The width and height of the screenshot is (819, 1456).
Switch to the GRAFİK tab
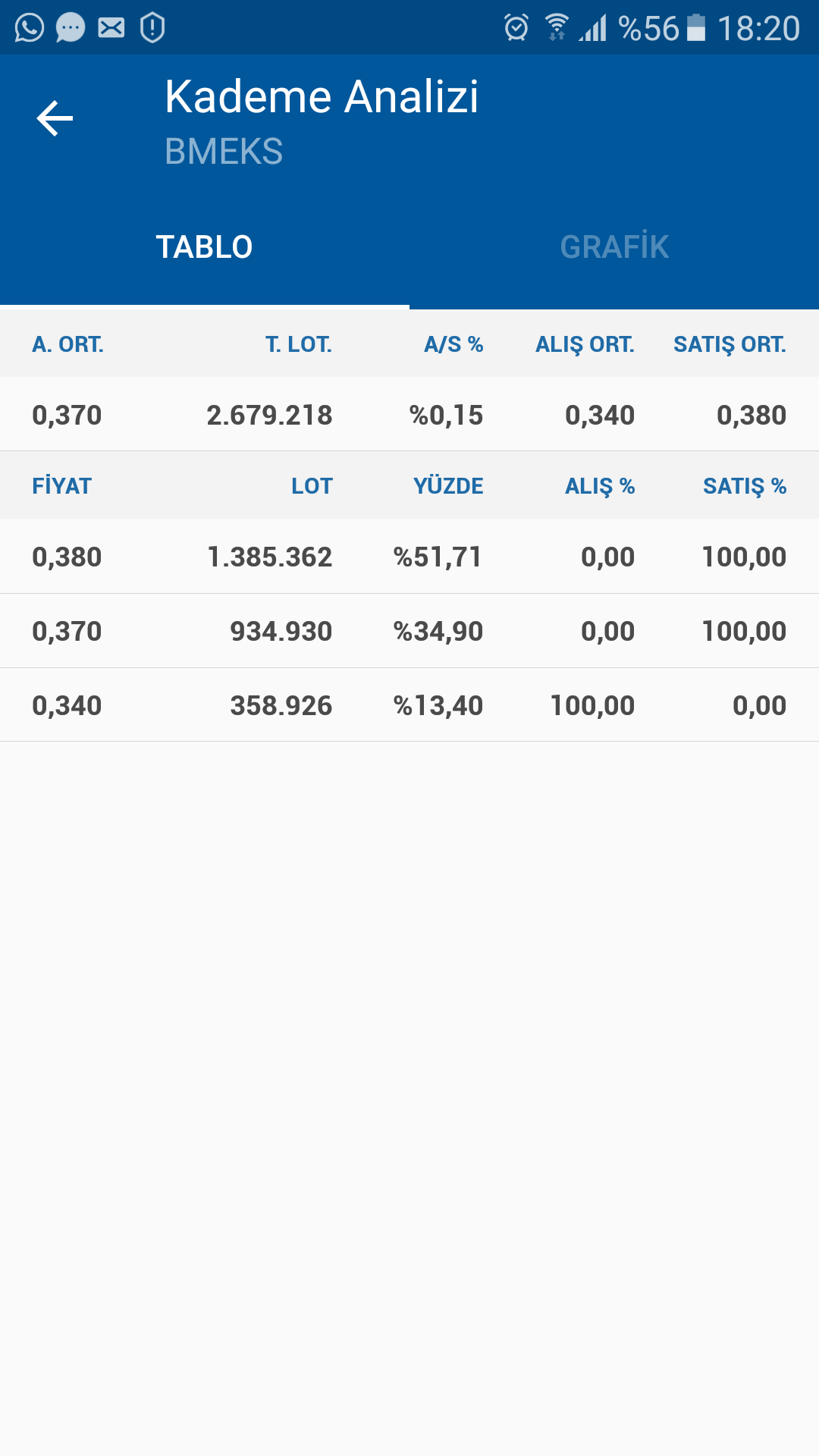coord(614,247)
